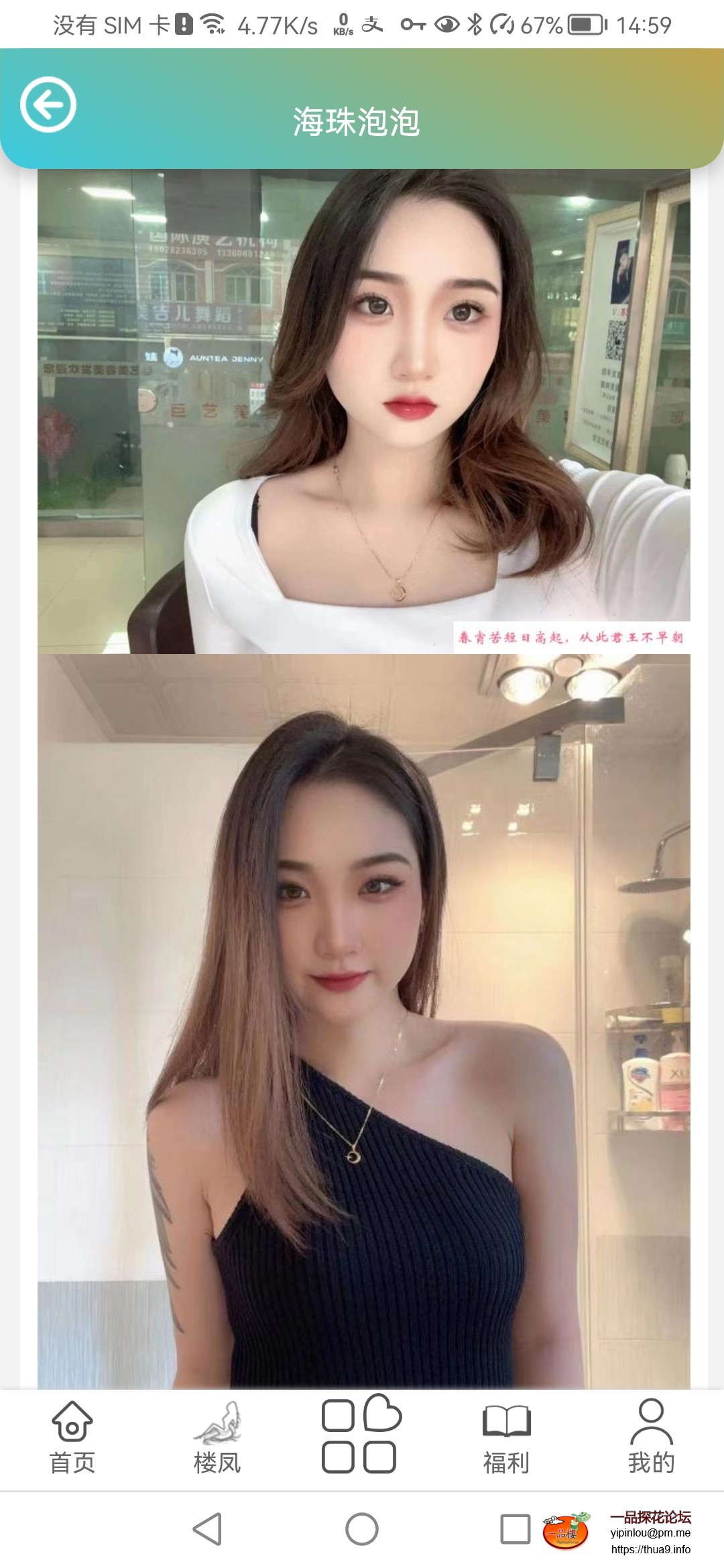The image size is (724, 1568).
Task: Open the center grid-heart tab
Action: point(361,1434)
